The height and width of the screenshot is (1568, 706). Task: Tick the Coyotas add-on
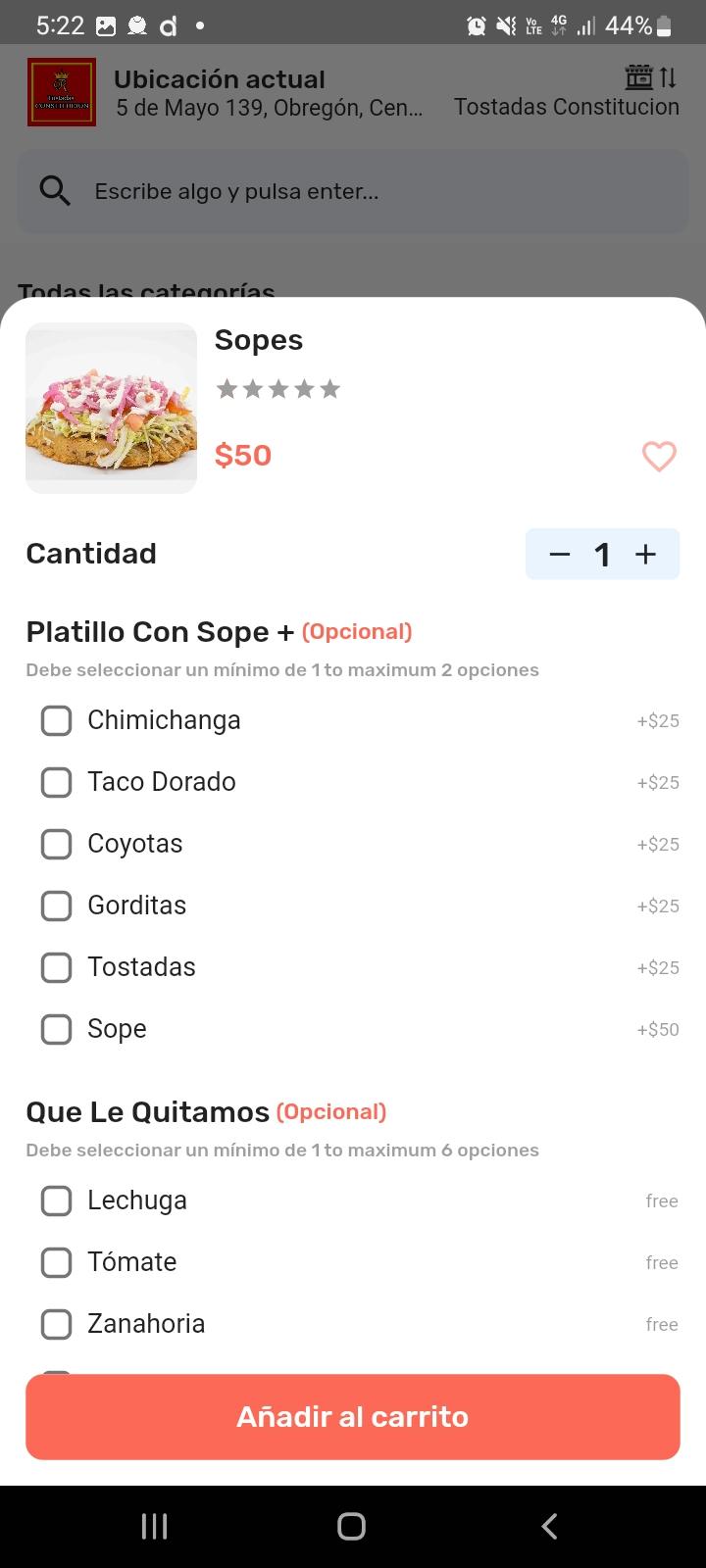click(x=56, y=844)
